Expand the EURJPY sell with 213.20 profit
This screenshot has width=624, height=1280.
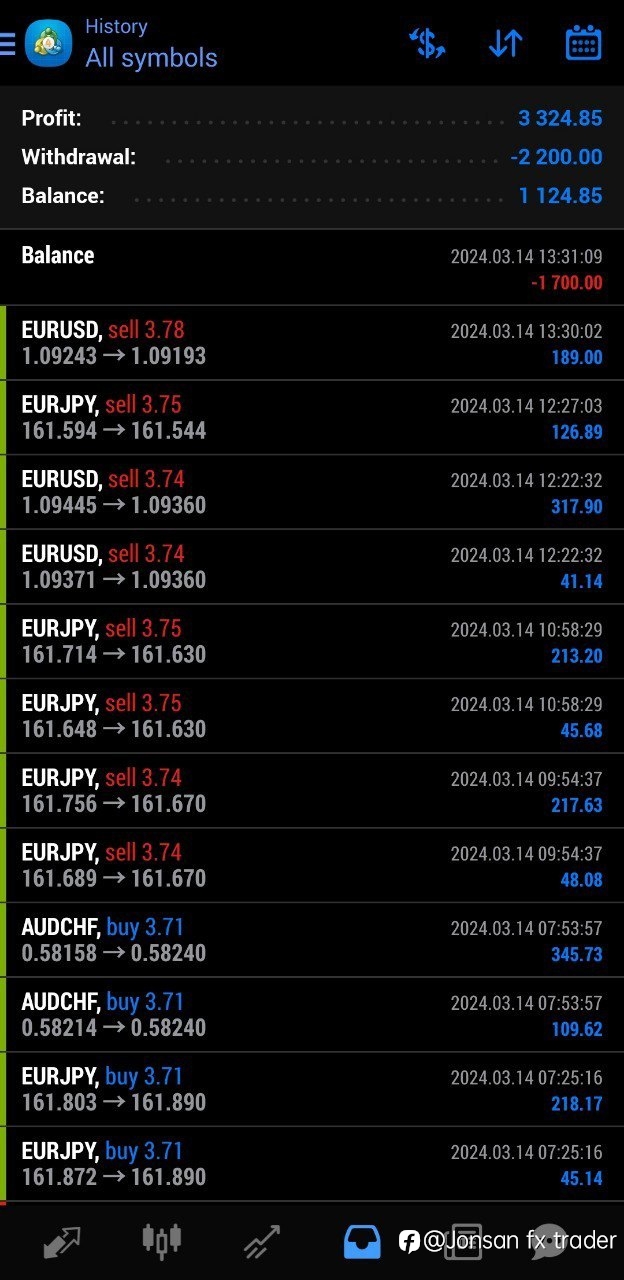312,642
